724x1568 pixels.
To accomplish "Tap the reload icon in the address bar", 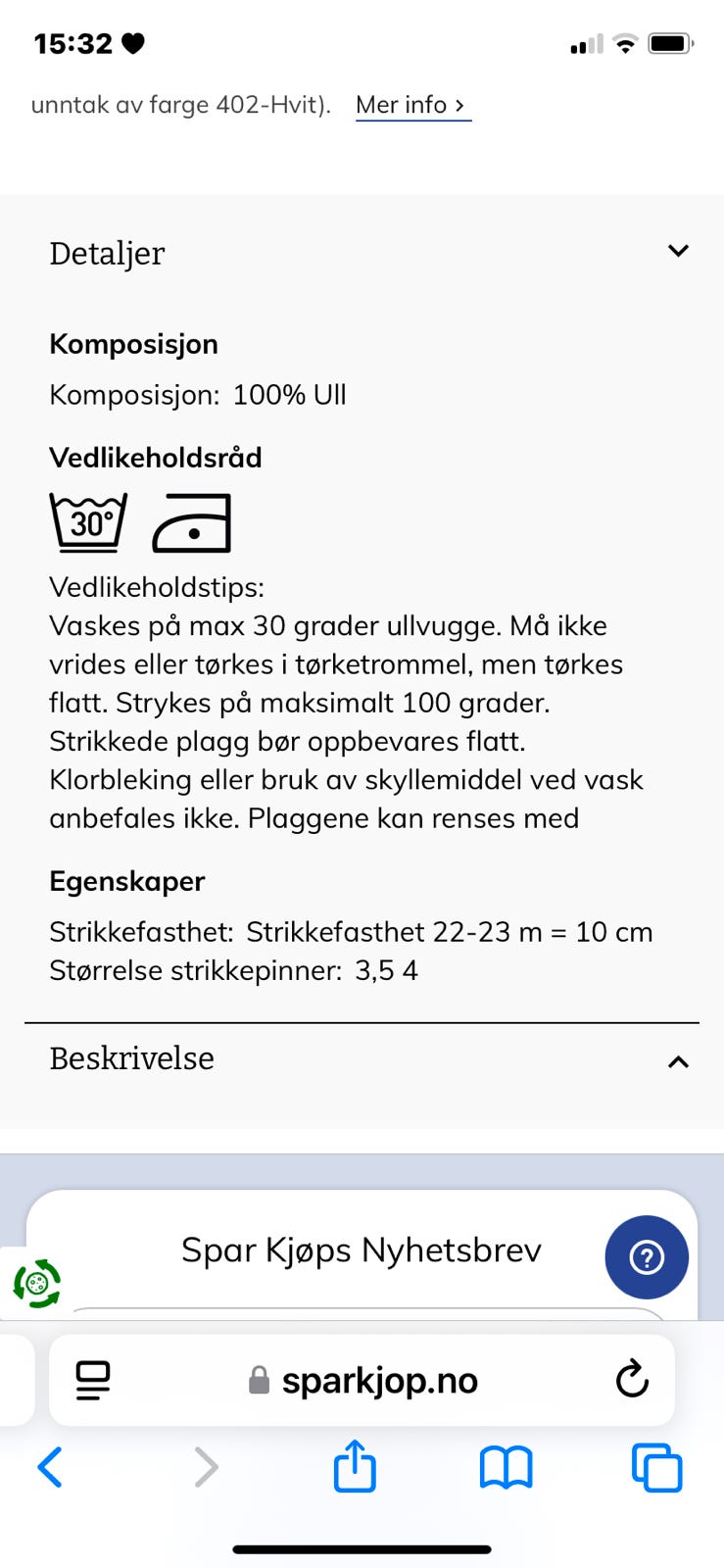I will click(633, 1380).
